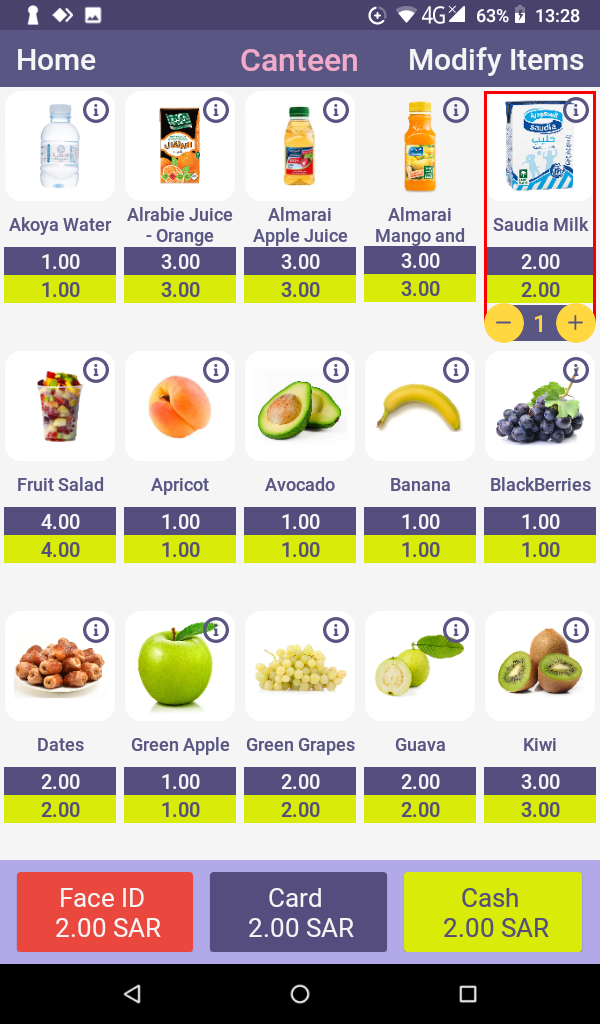
Task: Pick the Kiwi item
Action: coord(540,670)
